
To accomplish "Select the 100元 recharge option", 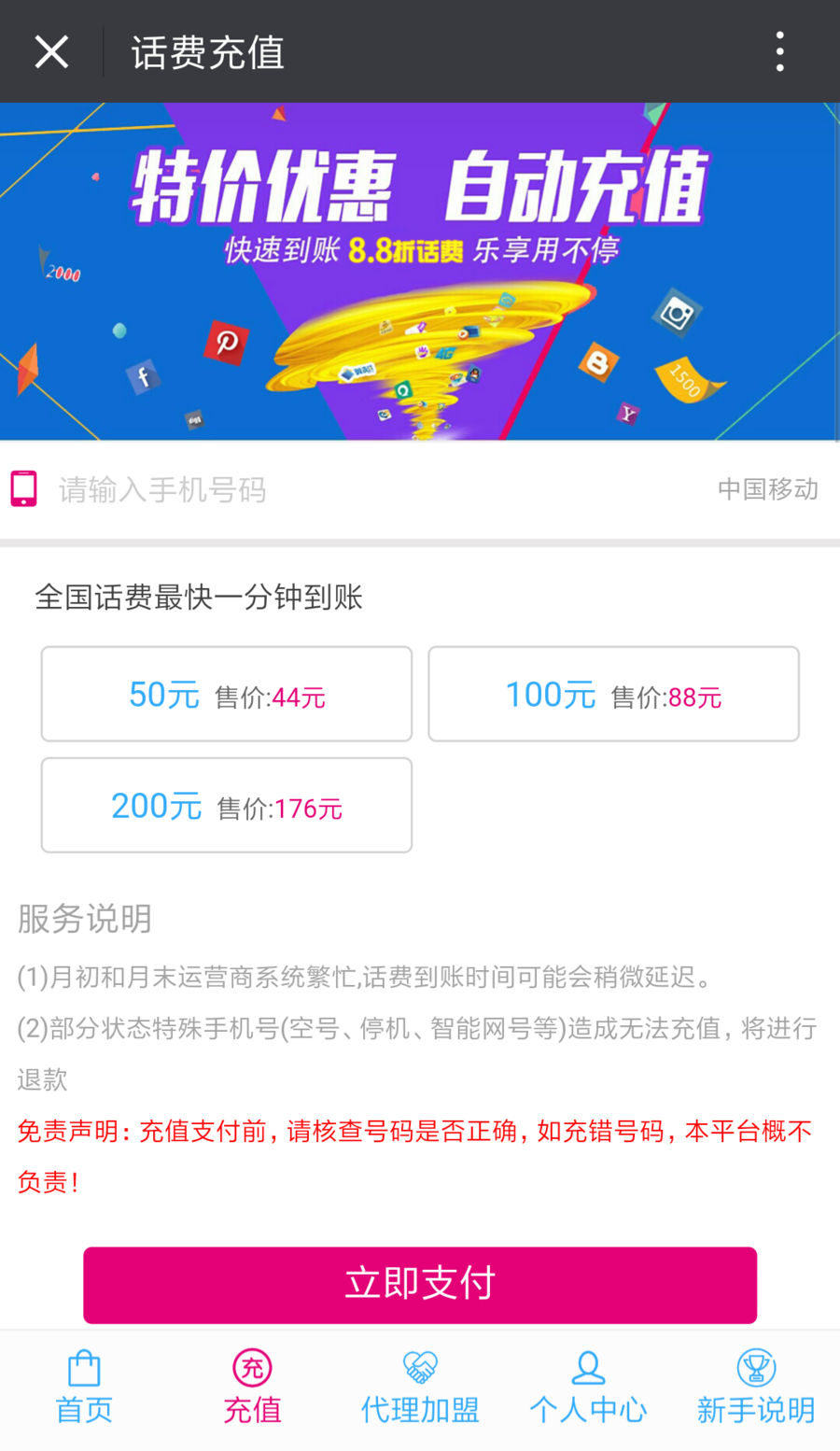I will [613, 693].
